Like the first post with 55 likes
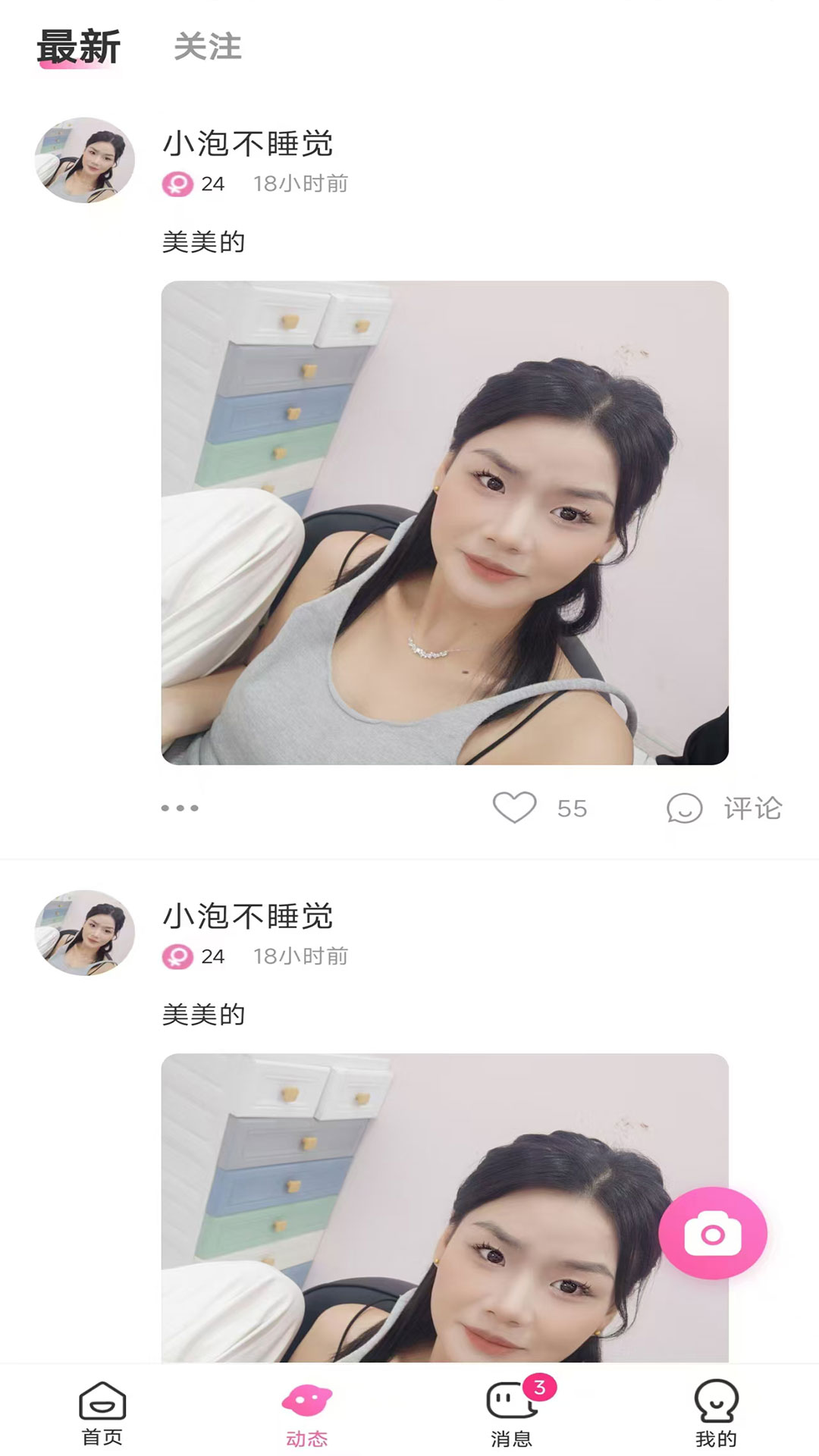 pyautogui.click(x=514, y=808)
